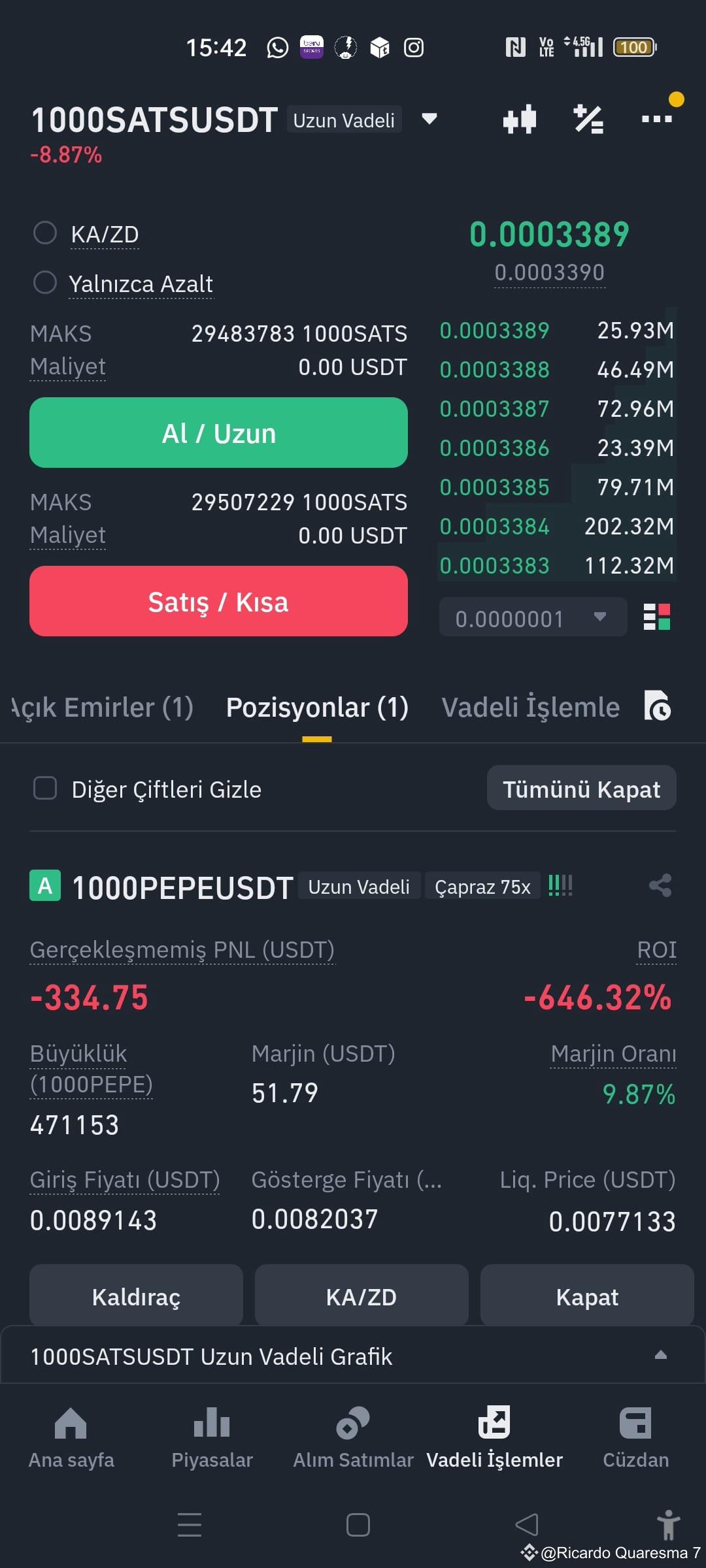The image size is (706, 1568).
Task: Tap the Tümünü Kapat button
Action: pyautogui.click(x=581, y=789)
